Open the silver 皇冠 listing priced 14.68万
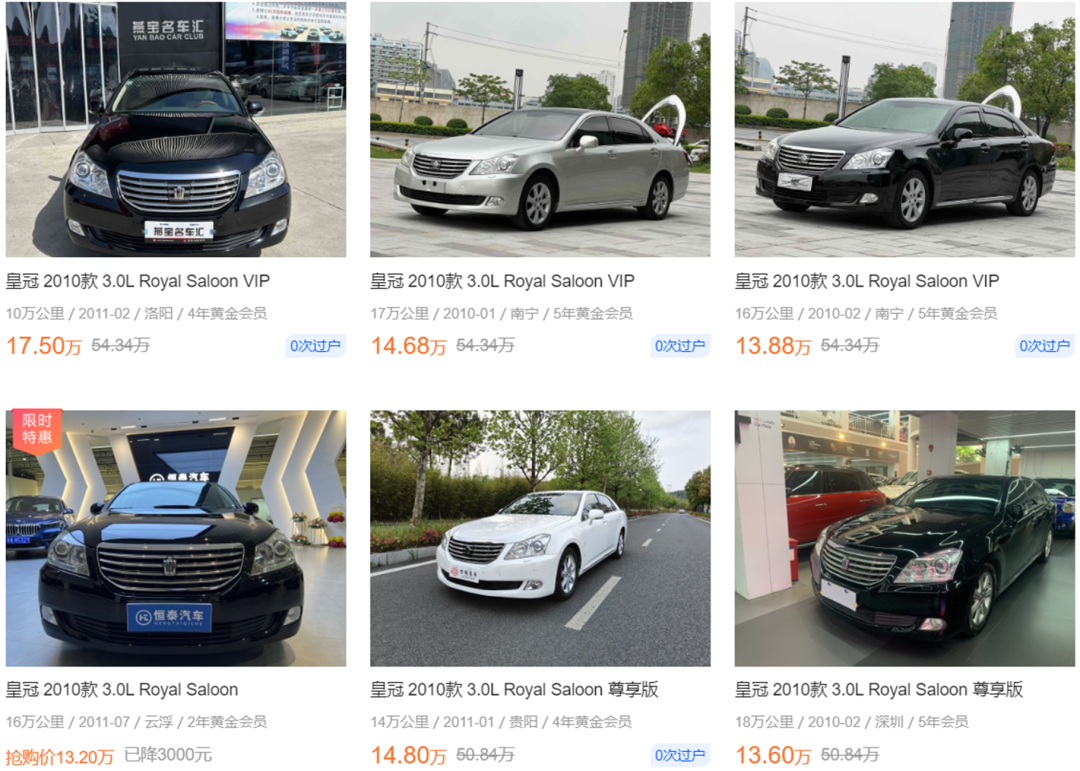1080x771 pixels. click(x=502, y=281)
